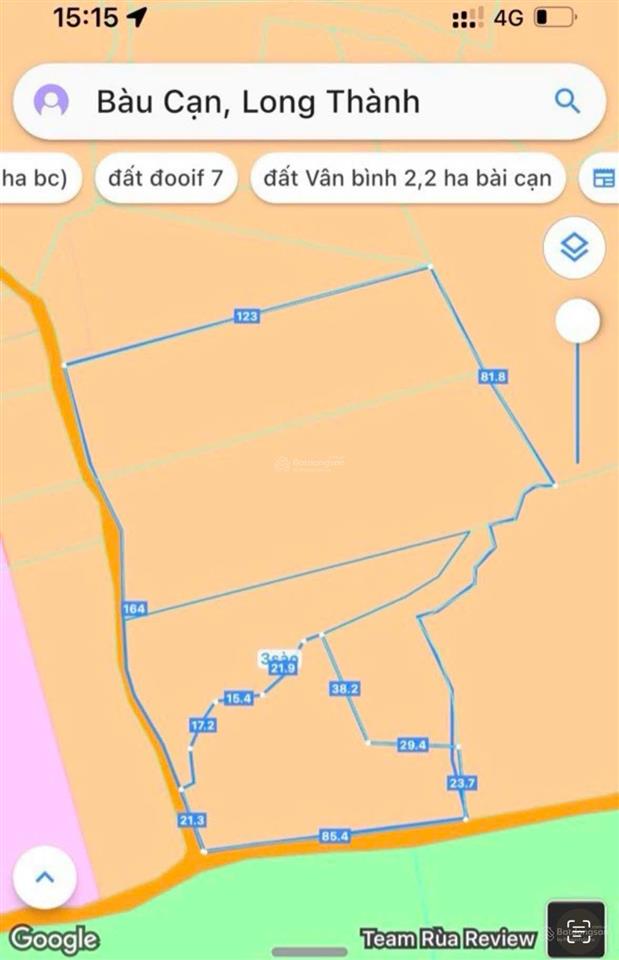Open the table list icon chip
Image resolution: width=619 pixels, height=960 pixels.
(603, 179)
